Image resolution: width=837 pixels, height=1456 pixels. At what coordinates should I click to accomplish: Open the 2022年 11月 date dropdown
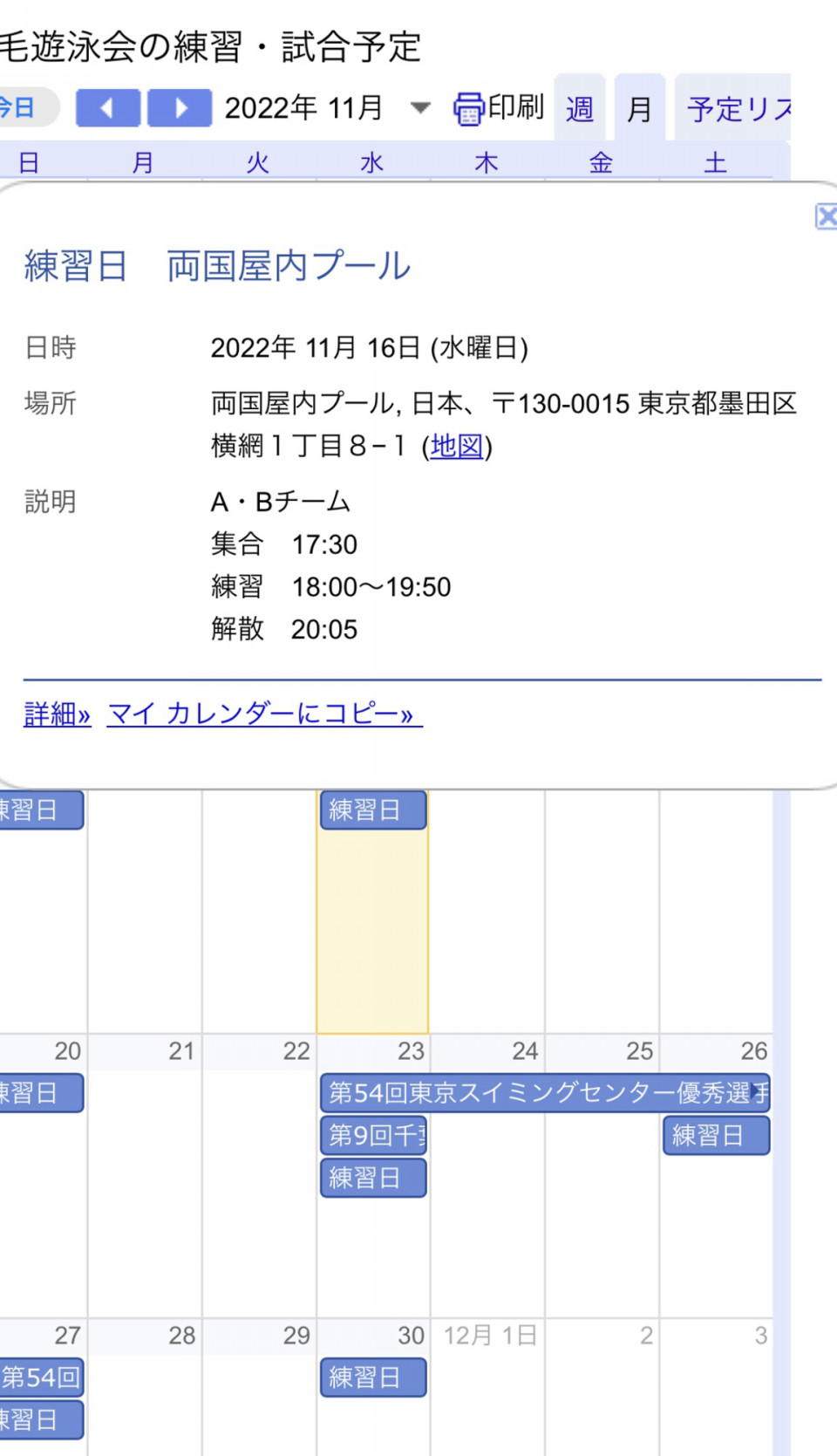coord(420,108)
